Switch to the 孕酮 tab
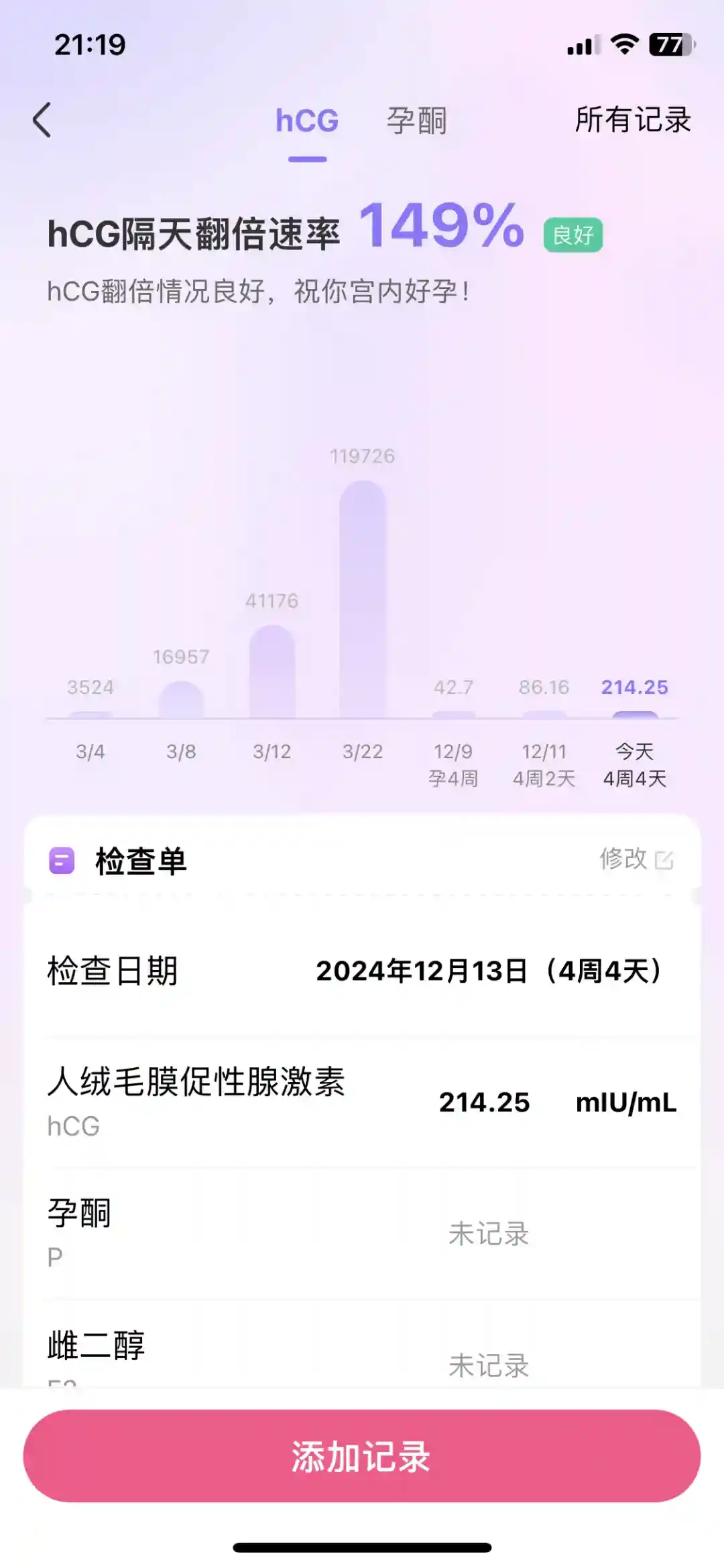 click(x=416, y=121)
